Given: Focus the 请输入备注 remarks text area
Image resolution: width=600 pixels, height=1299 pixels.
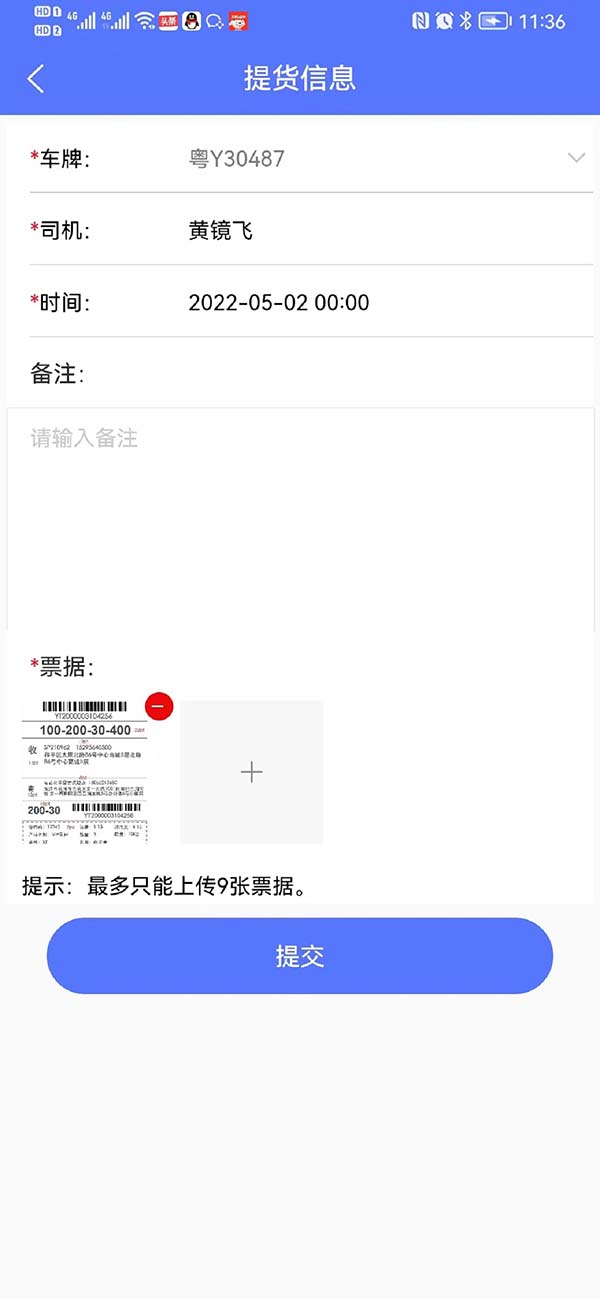Looking at the screenshot, I should pyautogui.click(x=300, y=515).
